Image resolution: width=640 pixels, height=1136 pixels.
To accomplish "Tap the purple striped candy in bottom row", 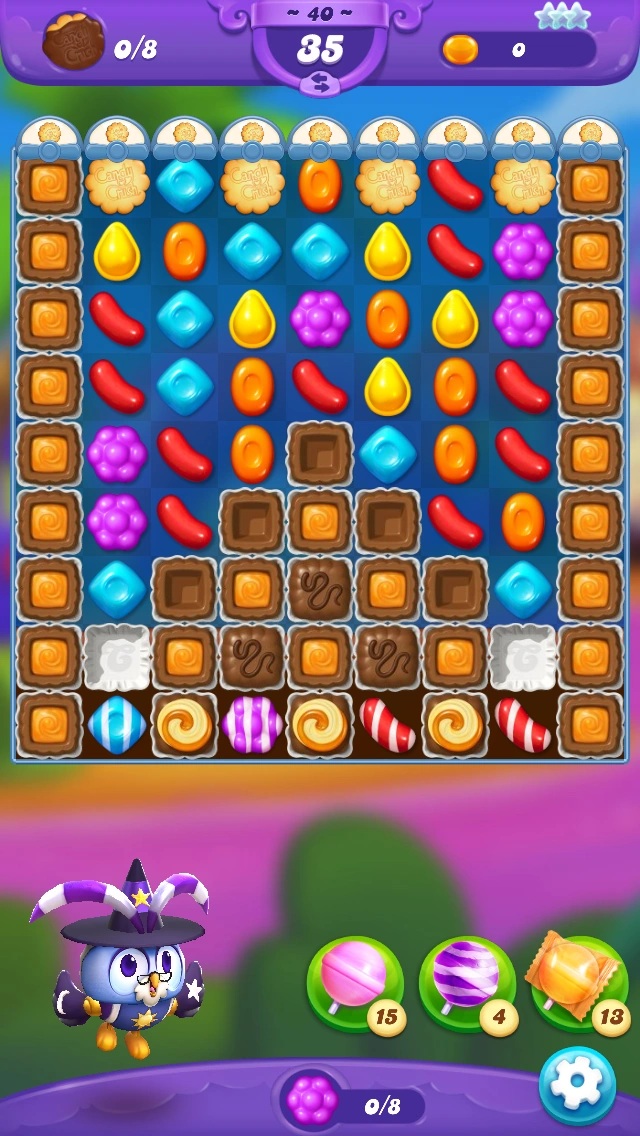I will (x=252, y=725).
